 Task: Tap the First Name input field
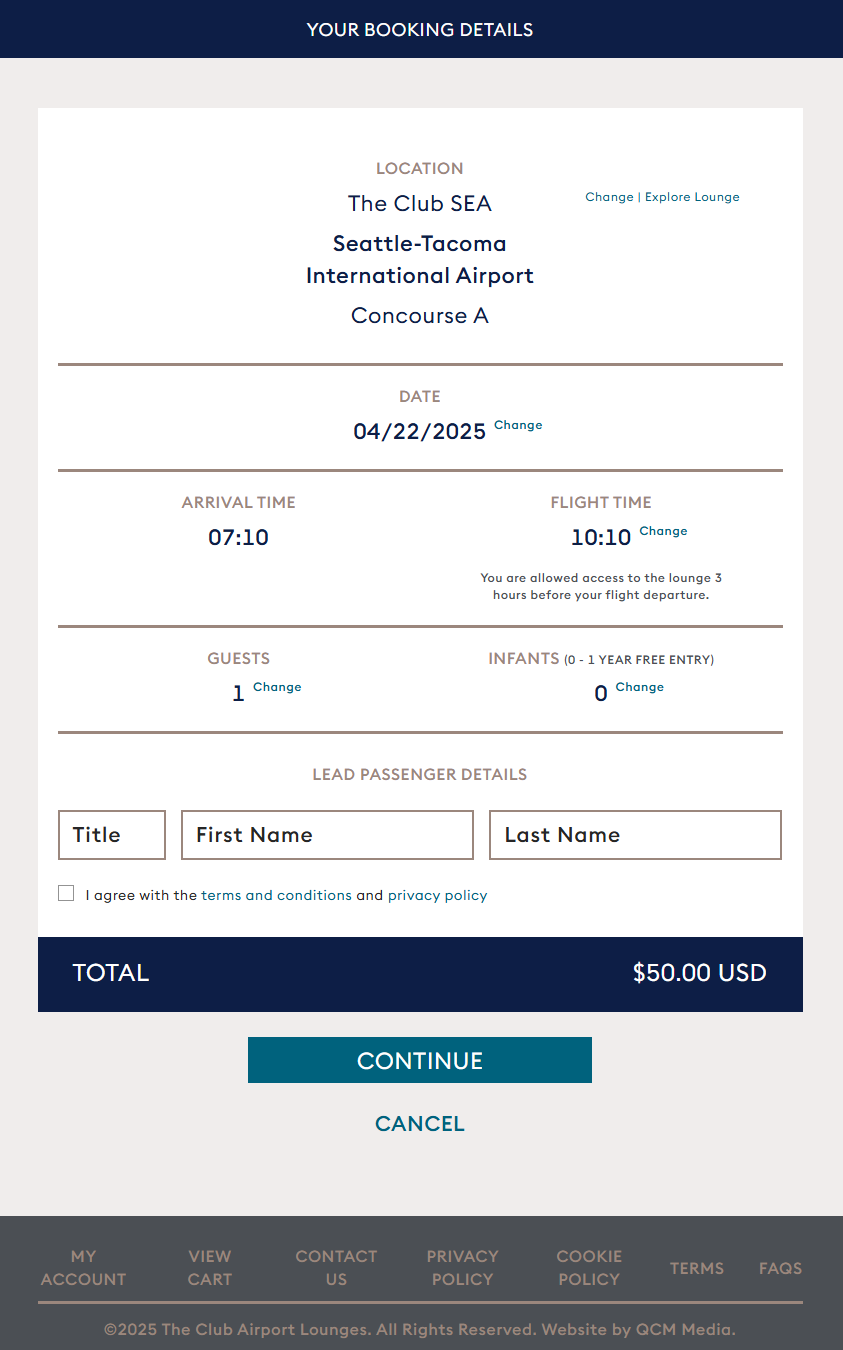point(327,835)
